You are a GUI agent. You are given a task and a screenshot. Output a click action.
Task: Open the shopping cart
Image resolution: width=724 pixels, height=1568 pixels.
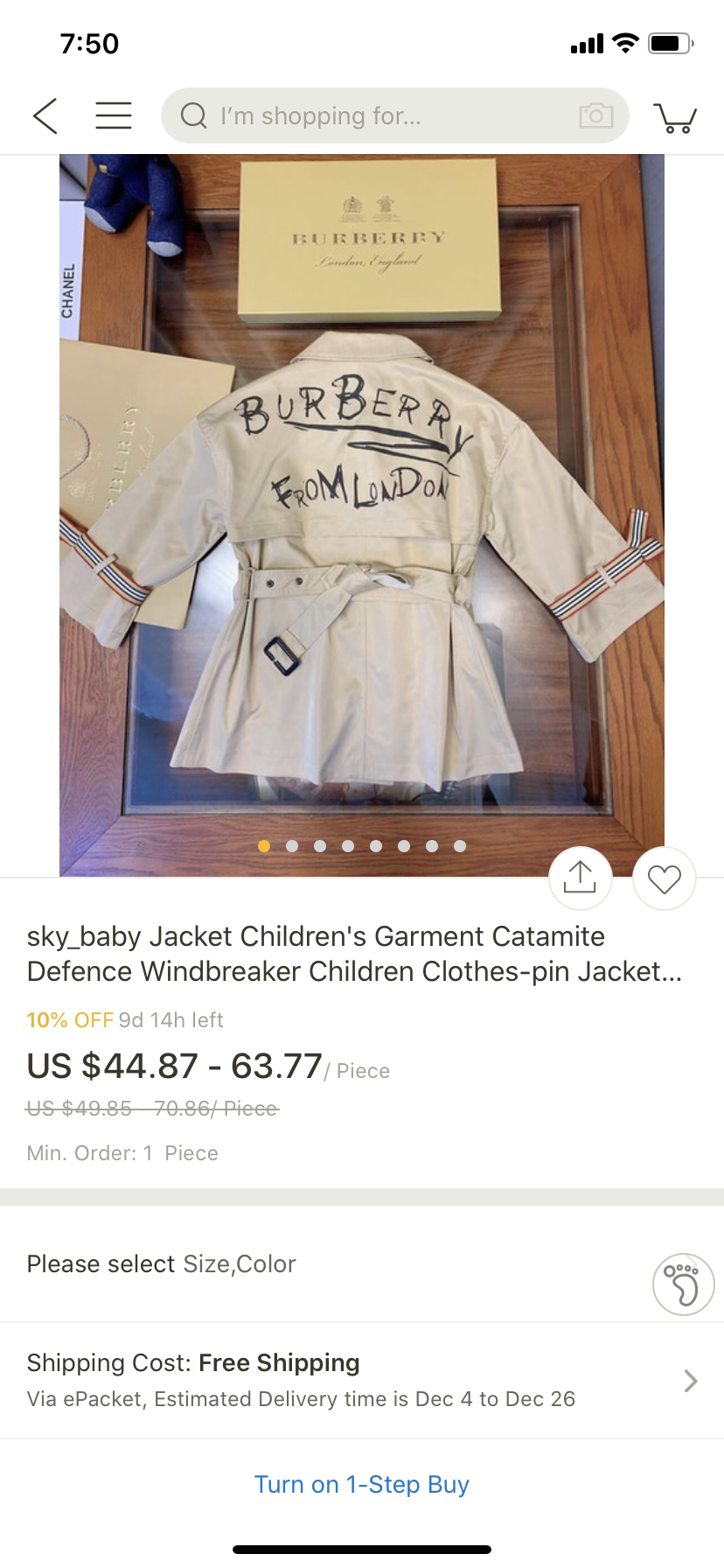tap(674, 116)
